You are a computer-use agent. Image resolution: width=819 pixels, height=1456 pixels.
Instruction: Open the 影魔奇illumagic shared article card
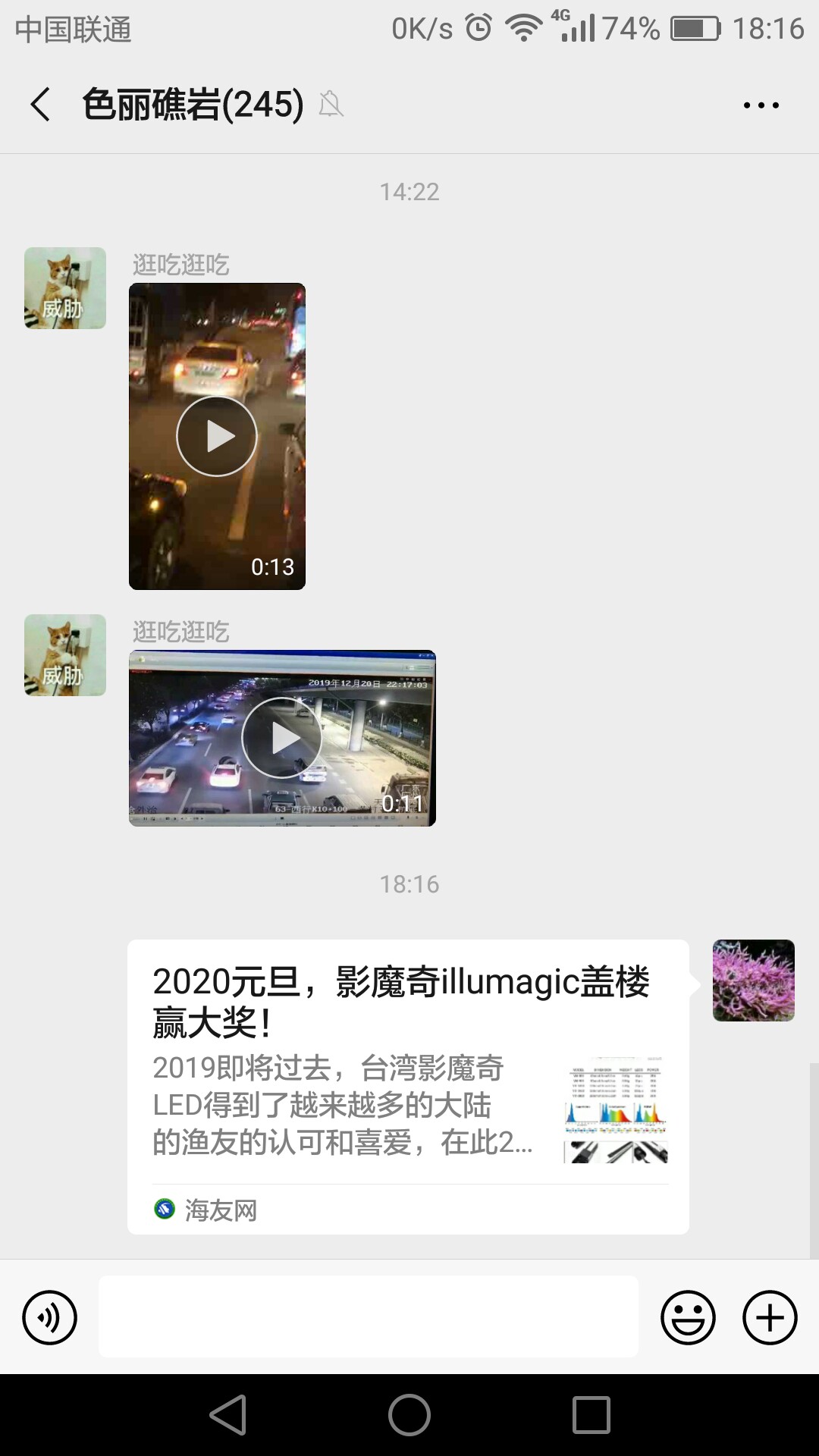[x=408, y=1084]
